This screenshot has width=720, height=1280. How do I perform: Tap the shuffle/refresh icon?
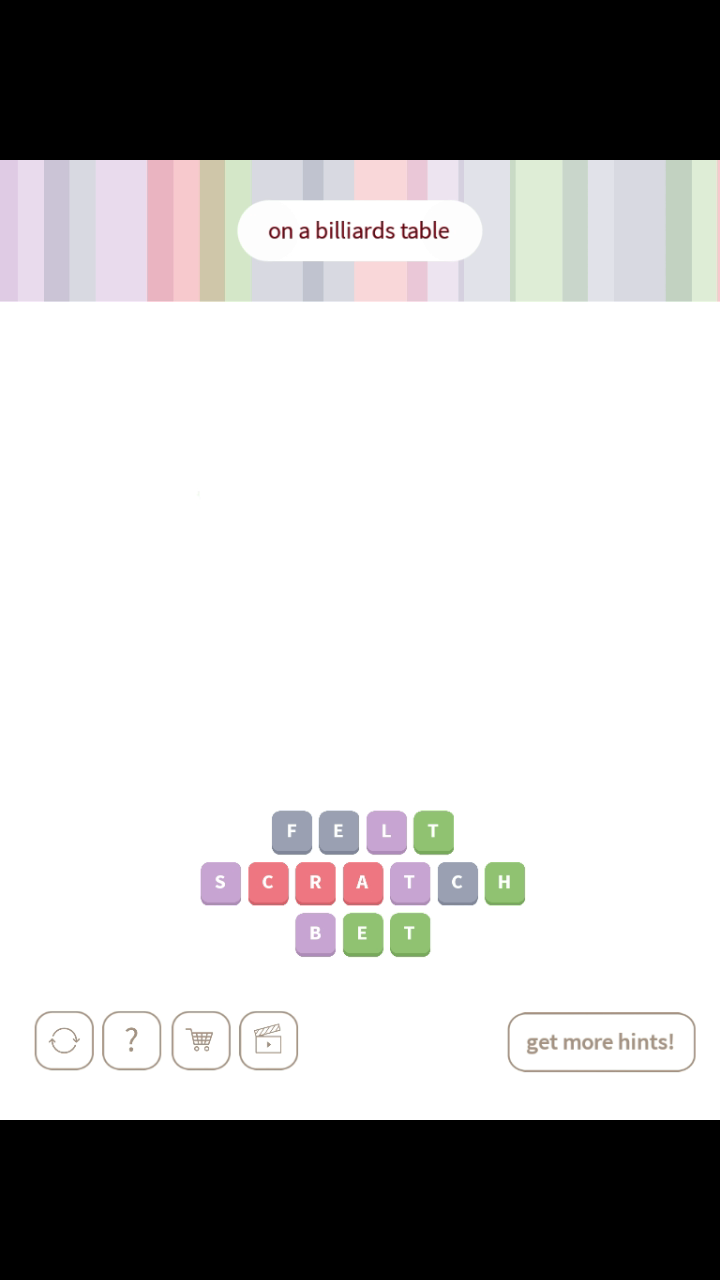64,1041
